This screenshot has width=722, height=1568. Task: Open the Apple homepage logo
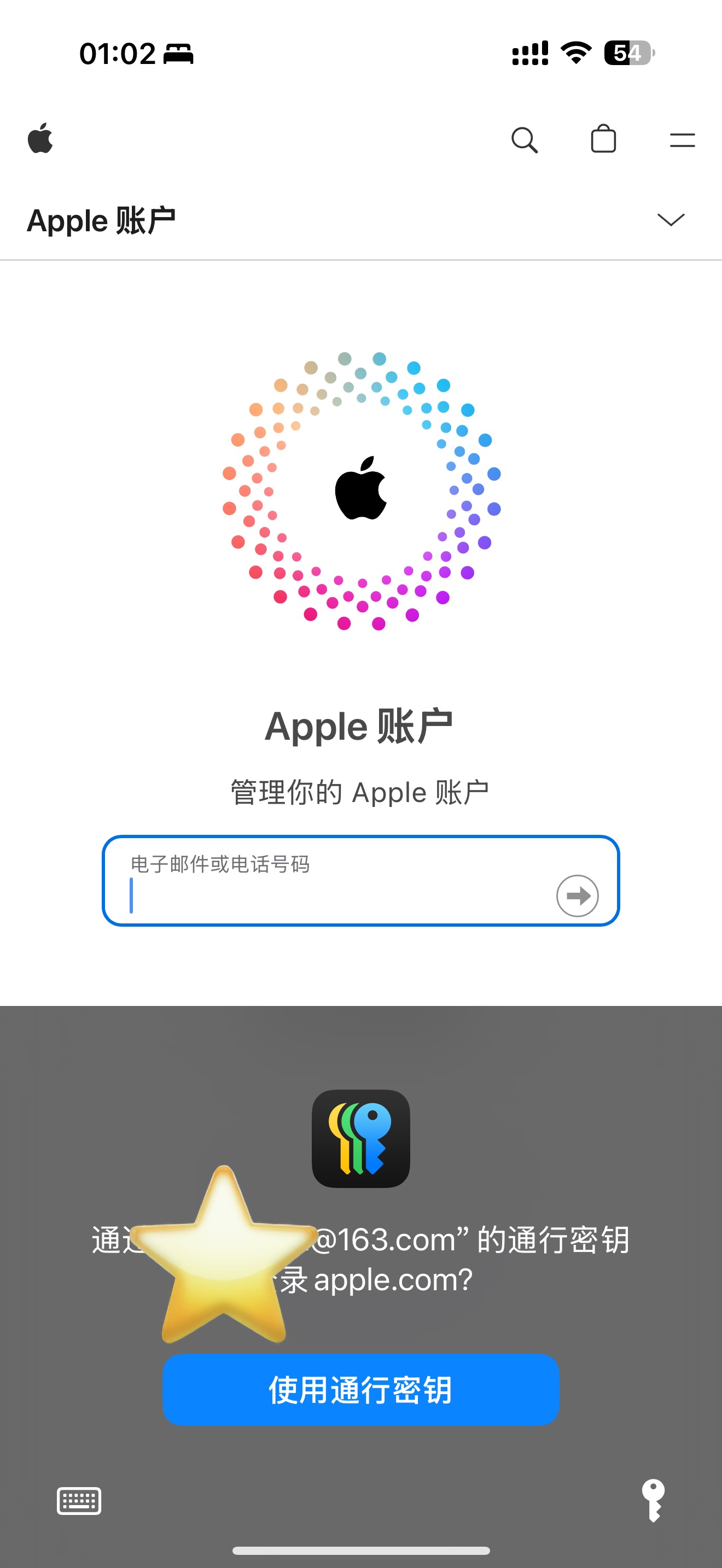(40, 139)
